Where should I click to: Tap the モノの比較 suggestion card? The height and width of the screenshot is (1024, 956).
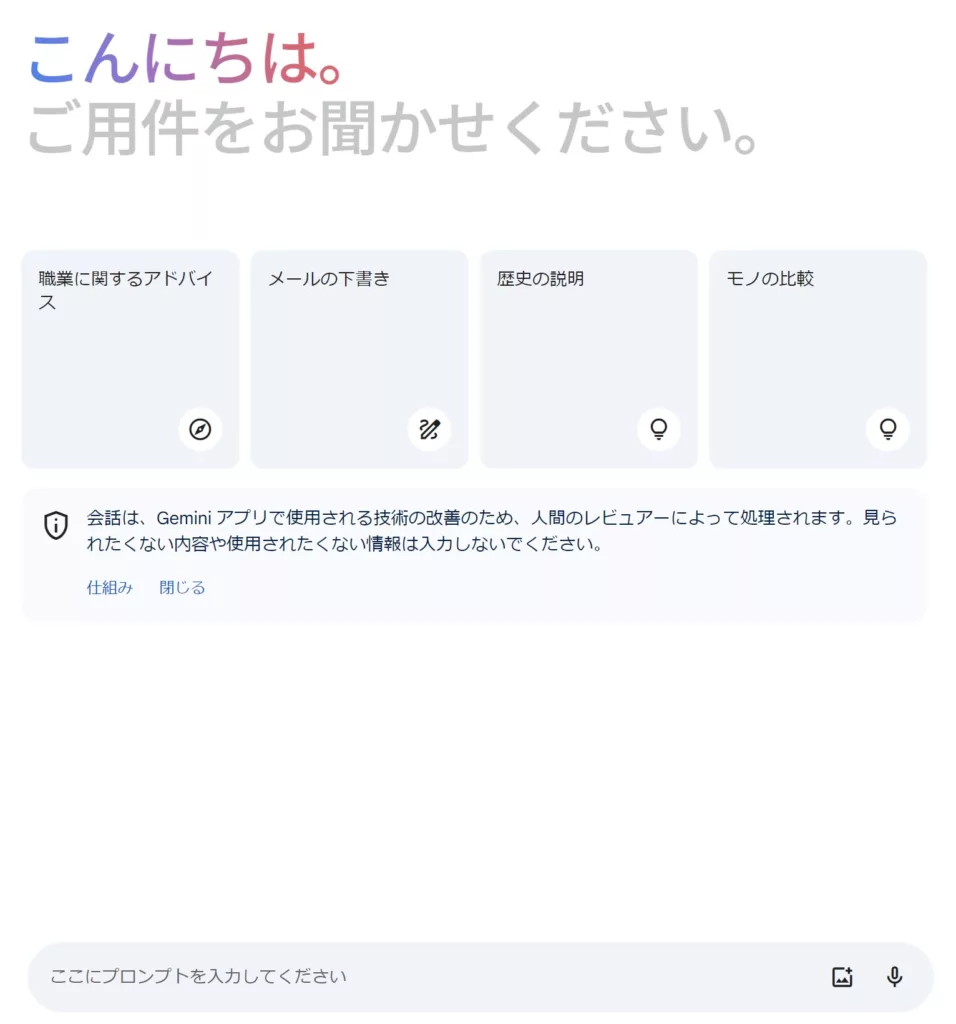(x=817, y=358)
